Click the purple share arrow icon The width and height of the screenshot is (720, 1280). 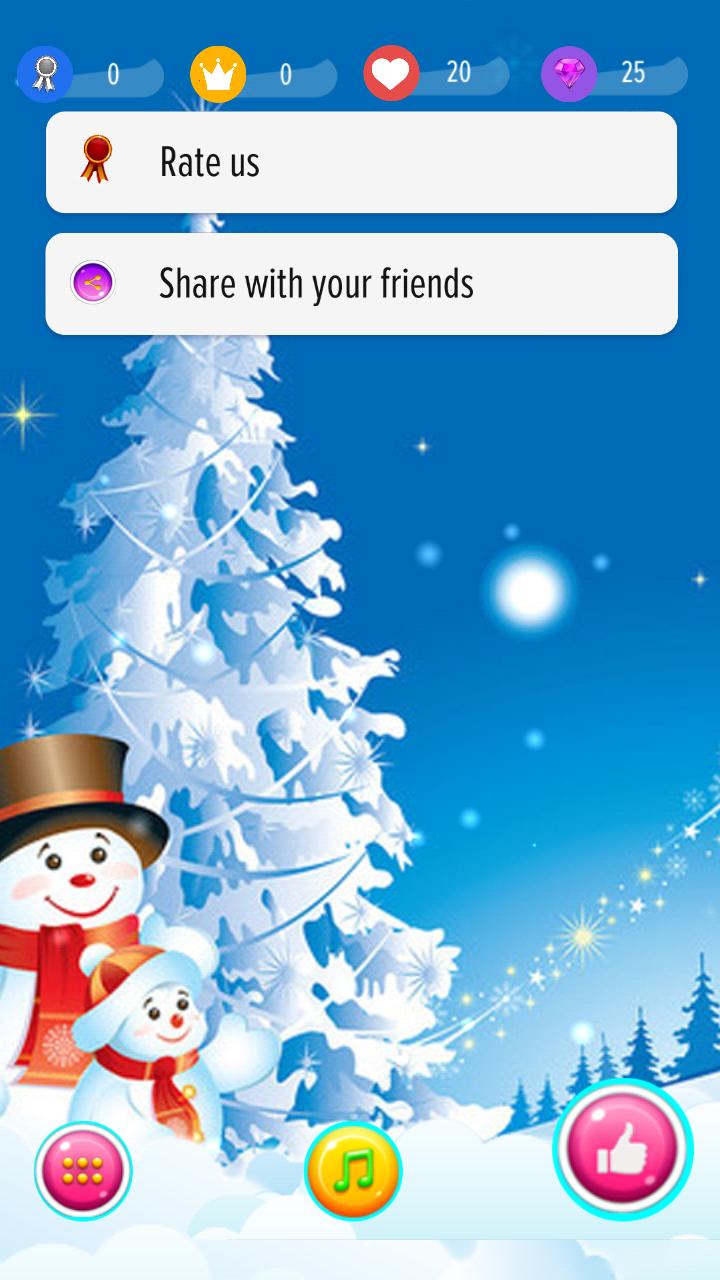93,282
